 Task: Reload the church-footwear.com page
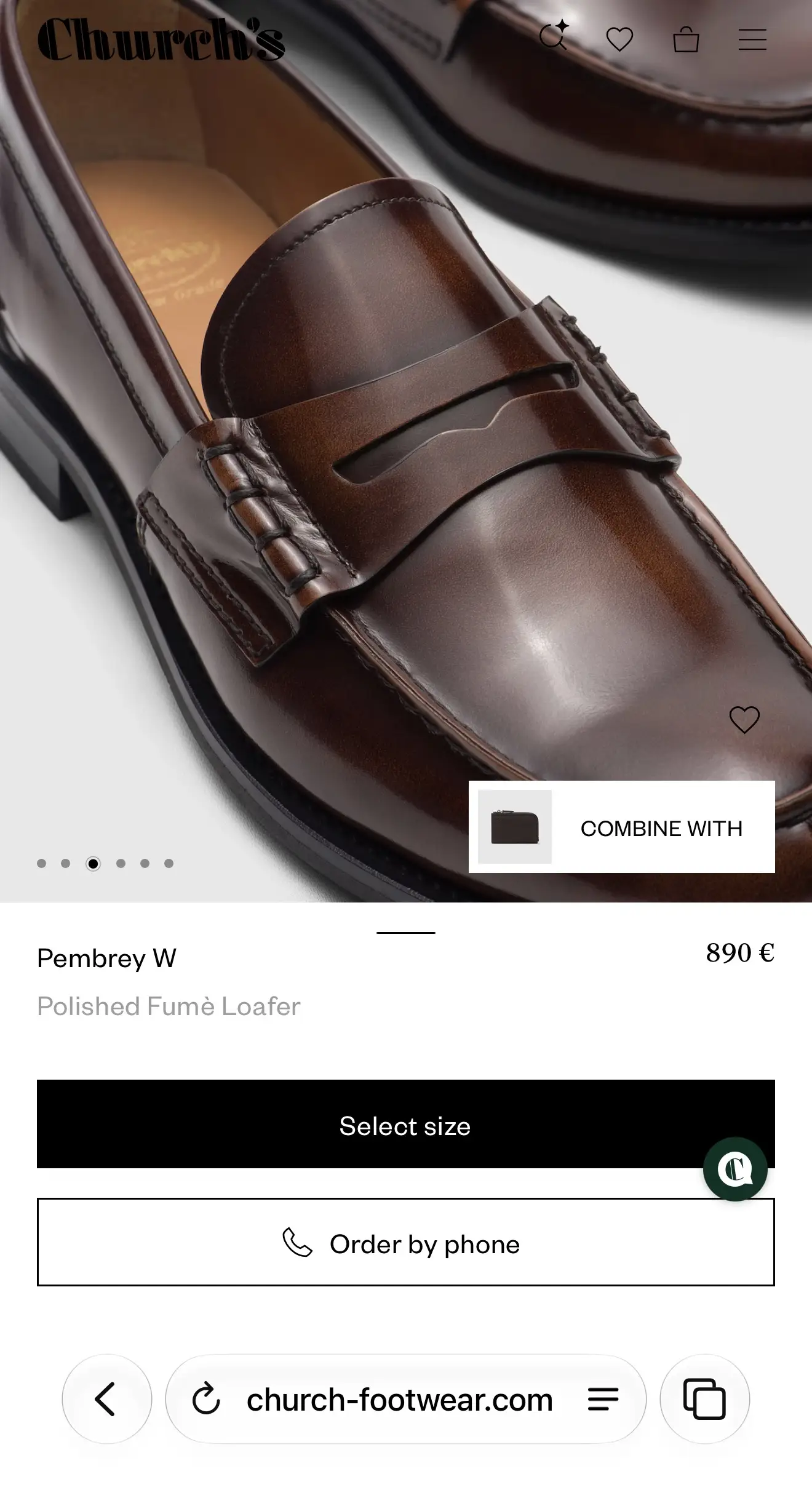pos(206,1399)
